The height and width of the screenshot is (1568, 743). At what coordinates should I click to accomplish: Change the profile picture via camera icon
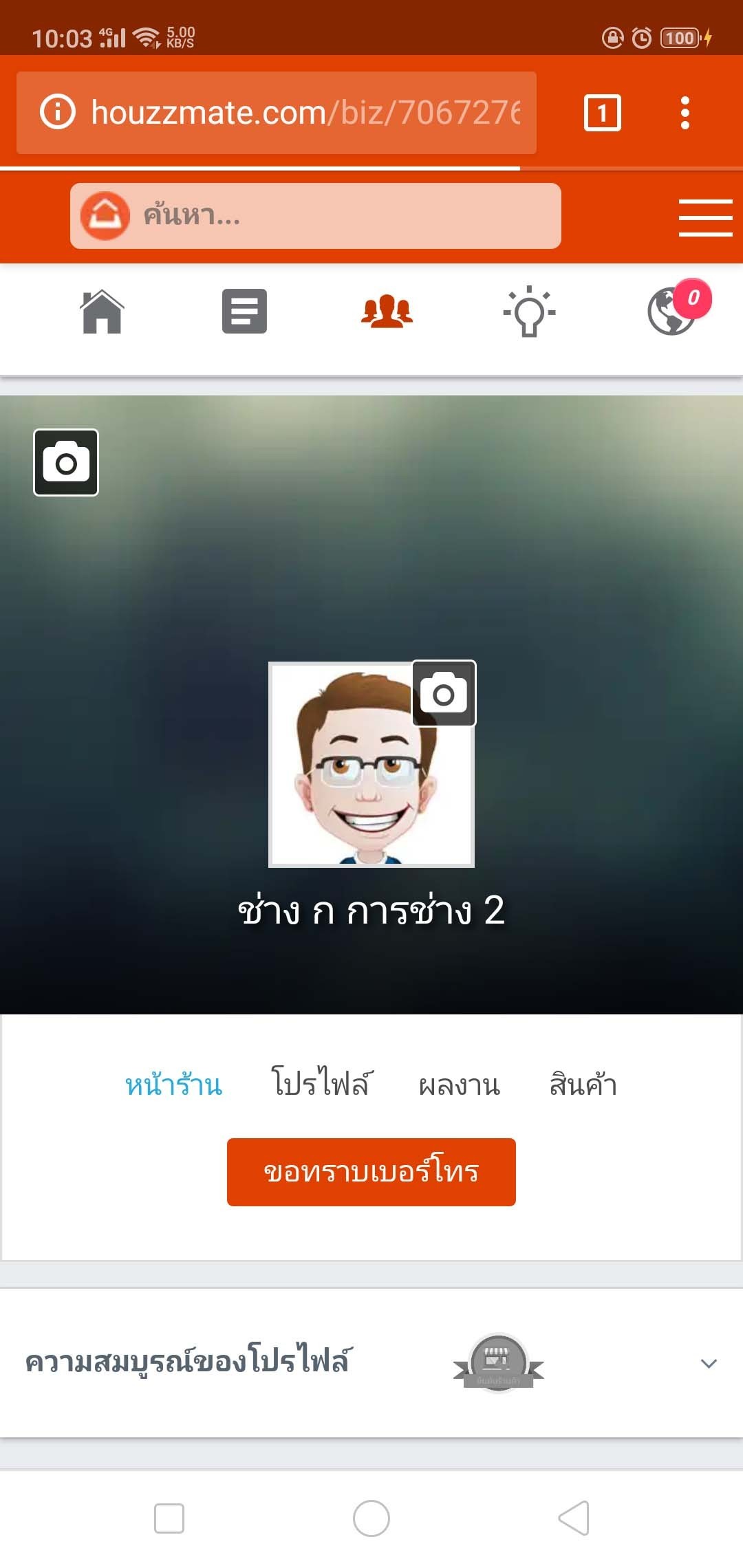coord(444,693)
